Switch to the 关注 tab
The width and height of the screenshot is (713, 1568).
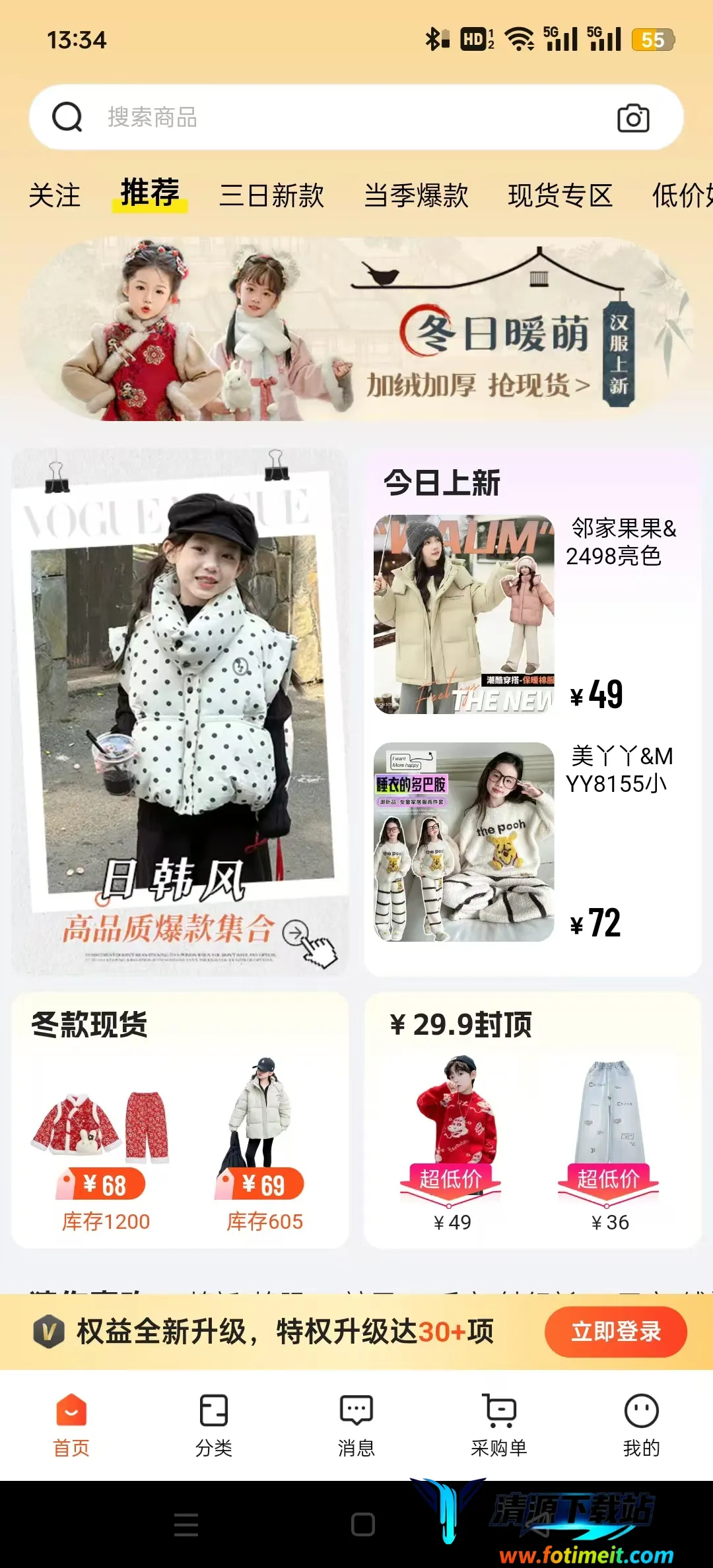[55, 196]
